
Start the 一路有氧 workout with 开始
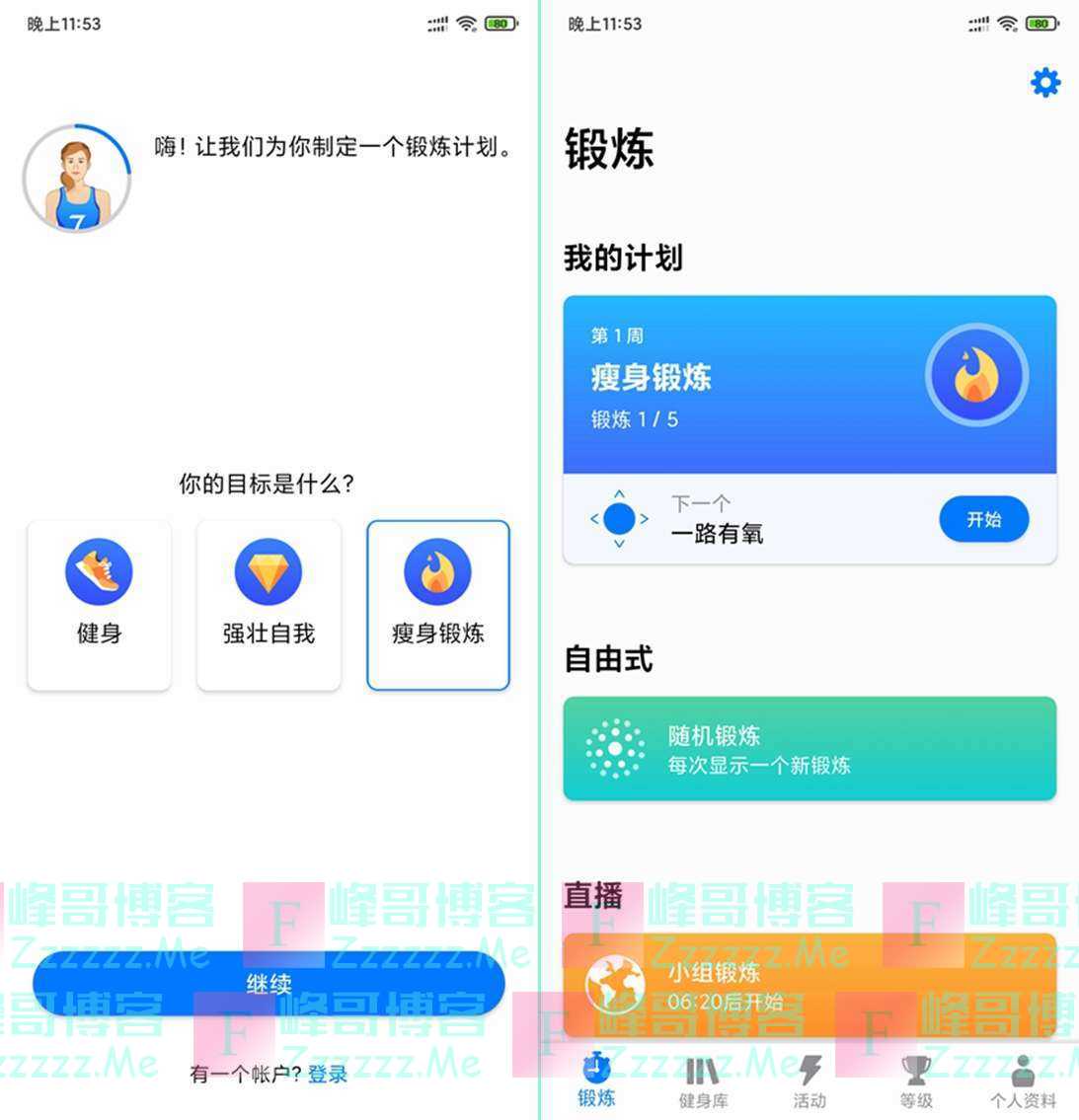983,519
